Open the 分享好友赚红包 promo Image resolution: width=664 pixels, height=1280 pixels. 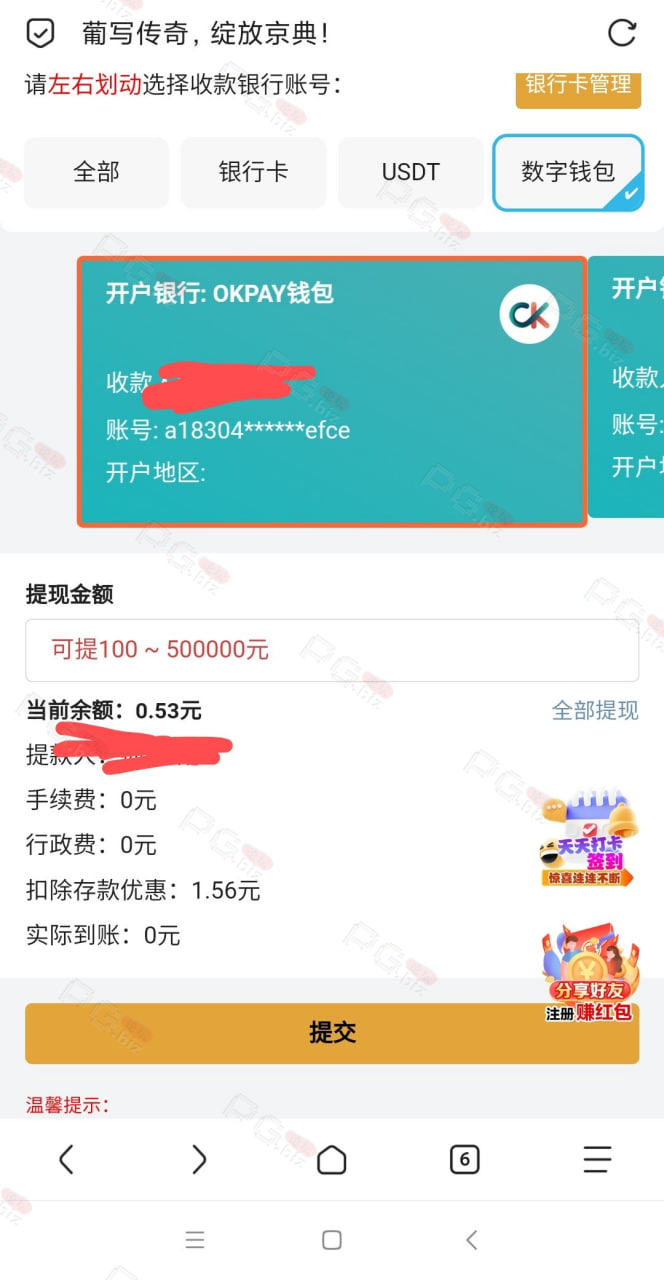point(588,974)
